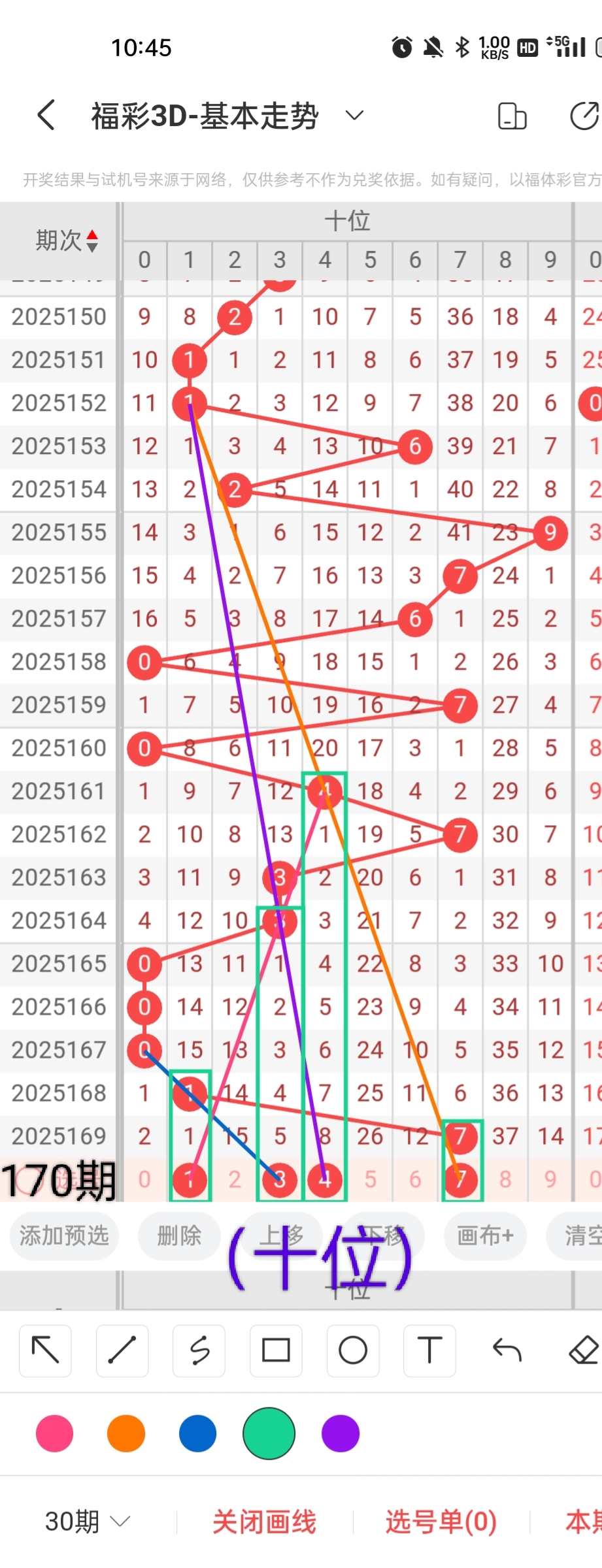The height and width of the screenshot is (1568, 602).
Task: Tap the screen rotate icon in the header
Action: (x=512, y=116)
